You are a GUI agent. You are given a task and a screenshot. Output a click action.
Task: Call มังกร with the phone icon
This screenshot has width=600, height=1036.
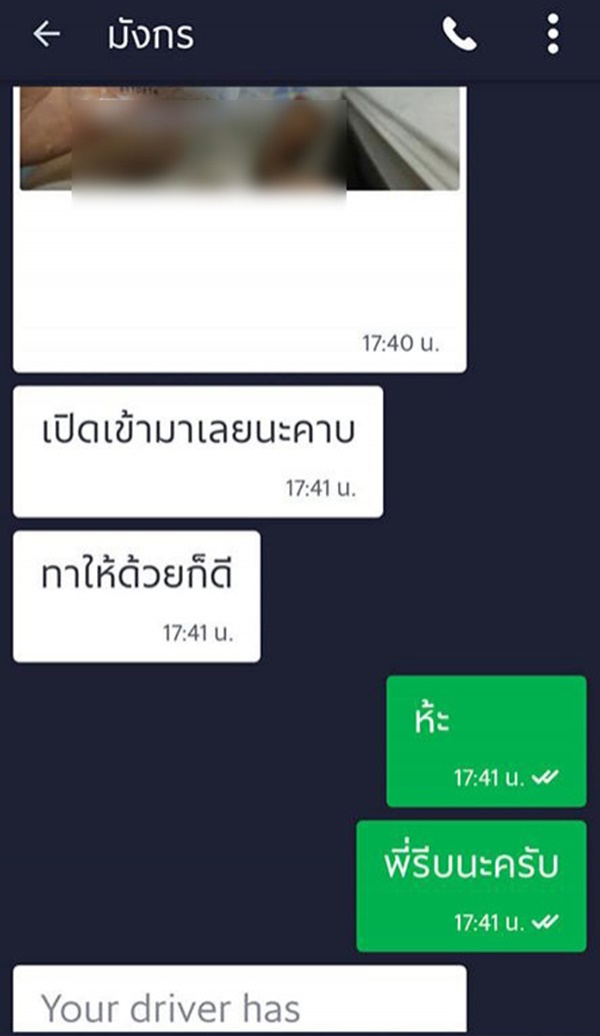459,35
